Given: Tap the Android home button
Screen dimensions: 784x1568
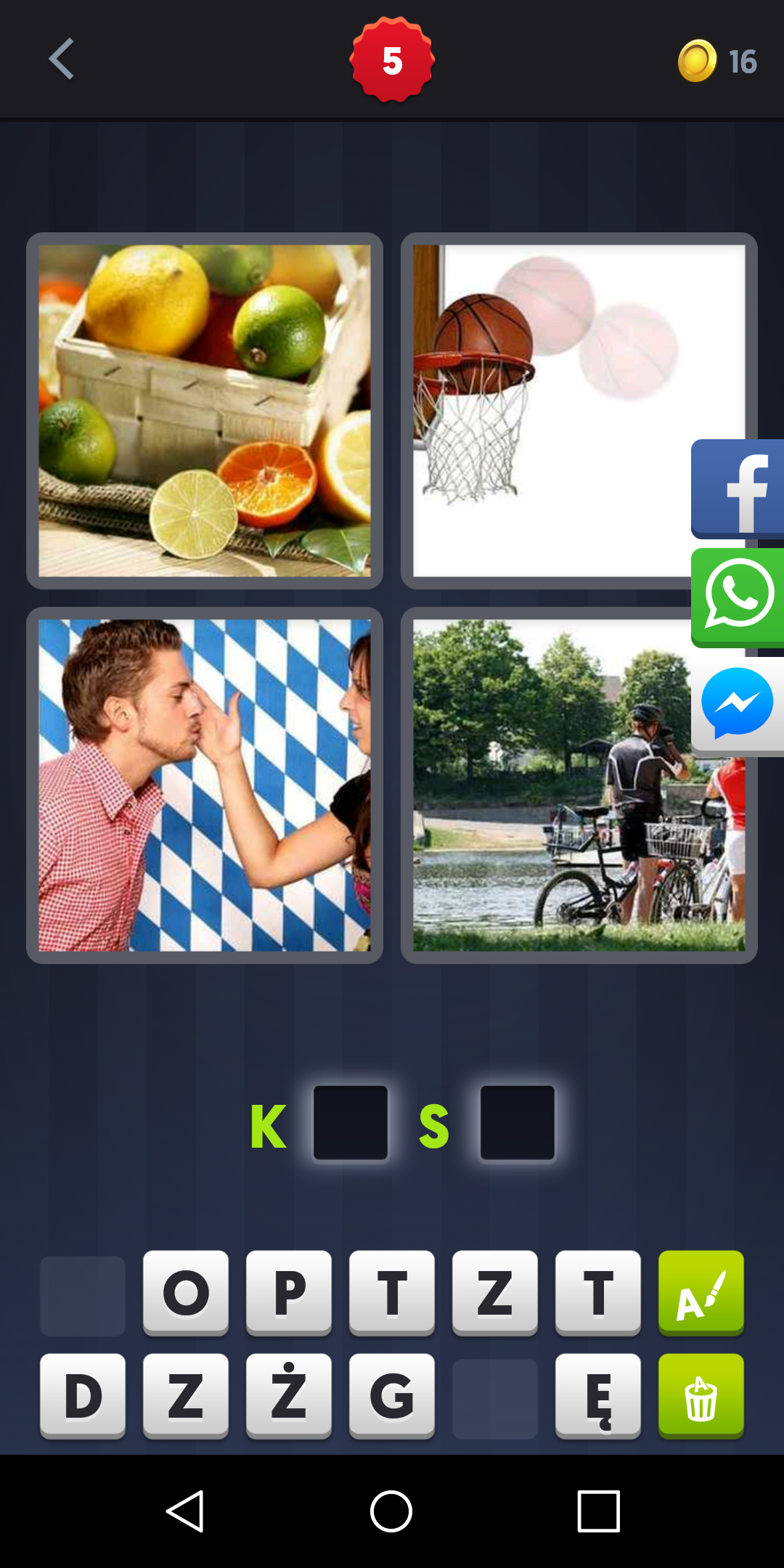Looking at the screenshot, I should 391,1511.
